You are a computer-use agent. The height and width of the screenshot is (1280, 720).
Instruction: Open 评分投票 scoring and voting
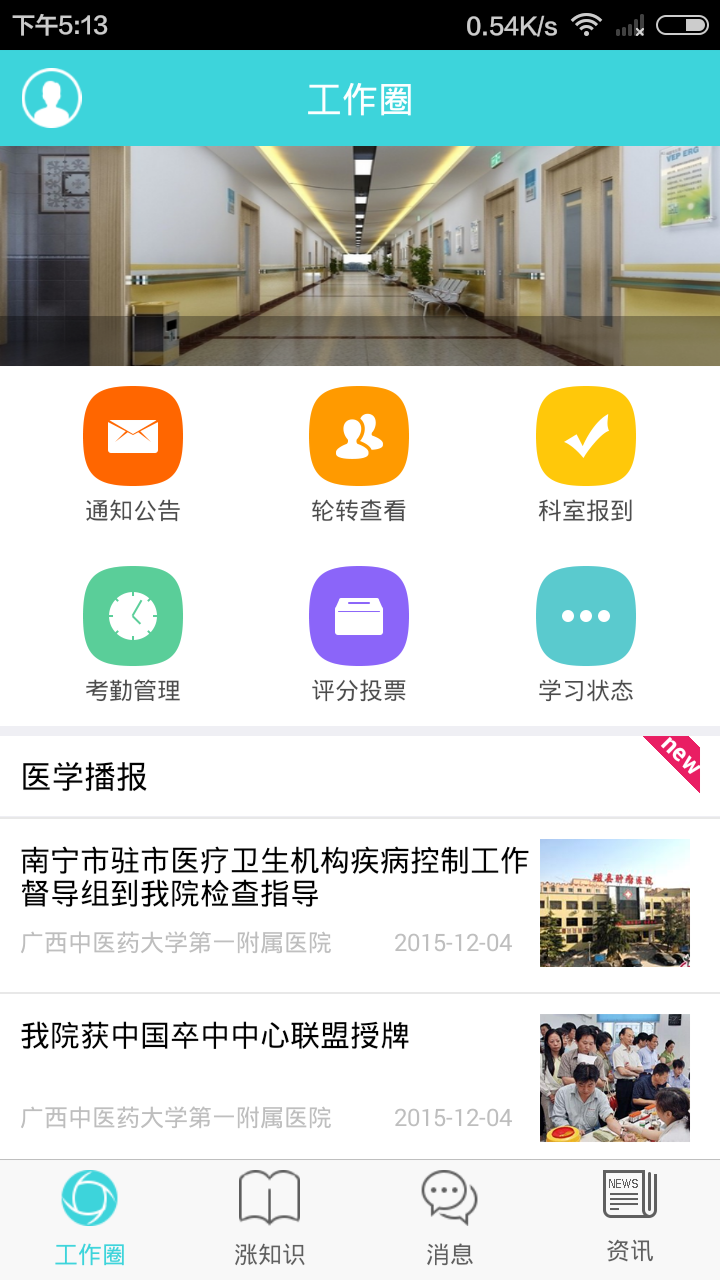point(359,615)
